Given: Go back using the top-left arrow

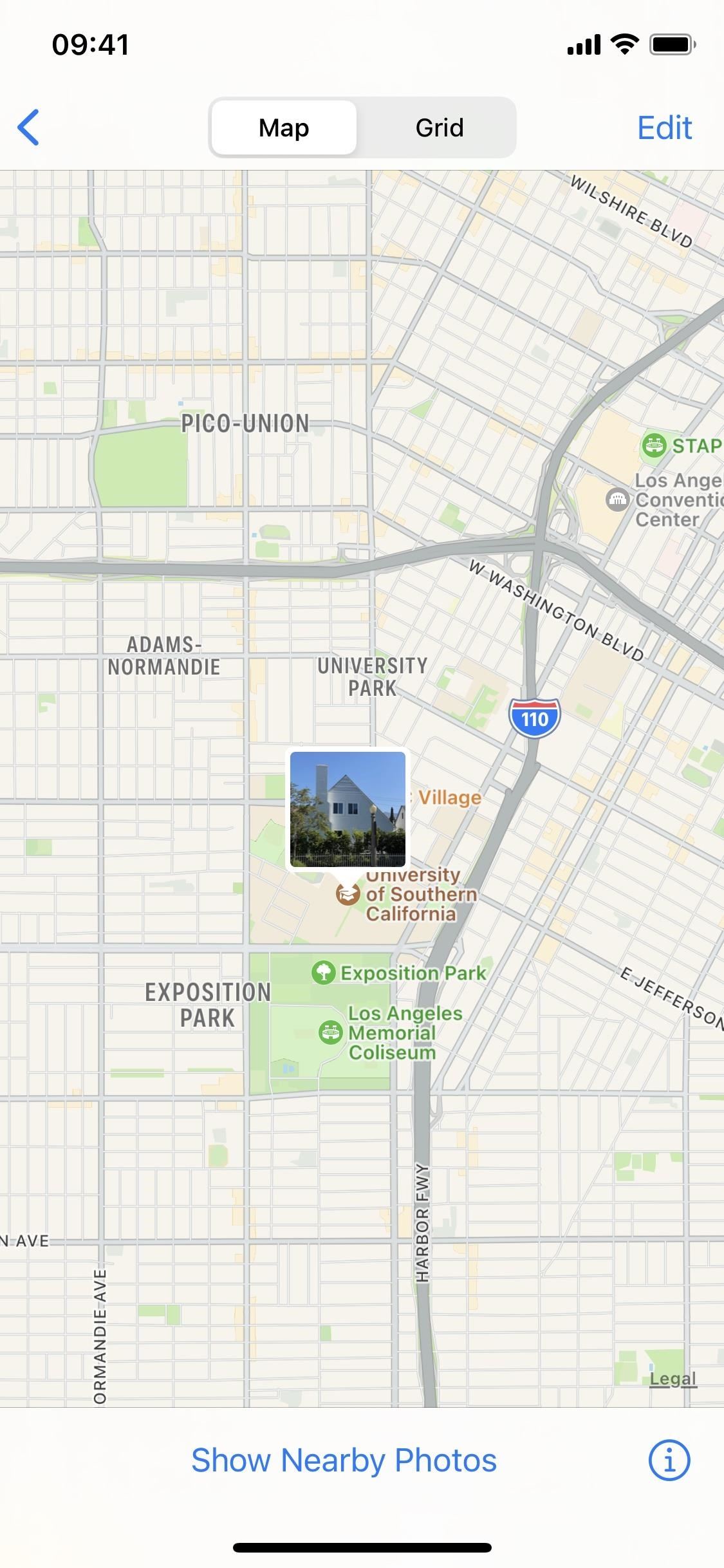Looking at the screenshot, I should [29, 127].
